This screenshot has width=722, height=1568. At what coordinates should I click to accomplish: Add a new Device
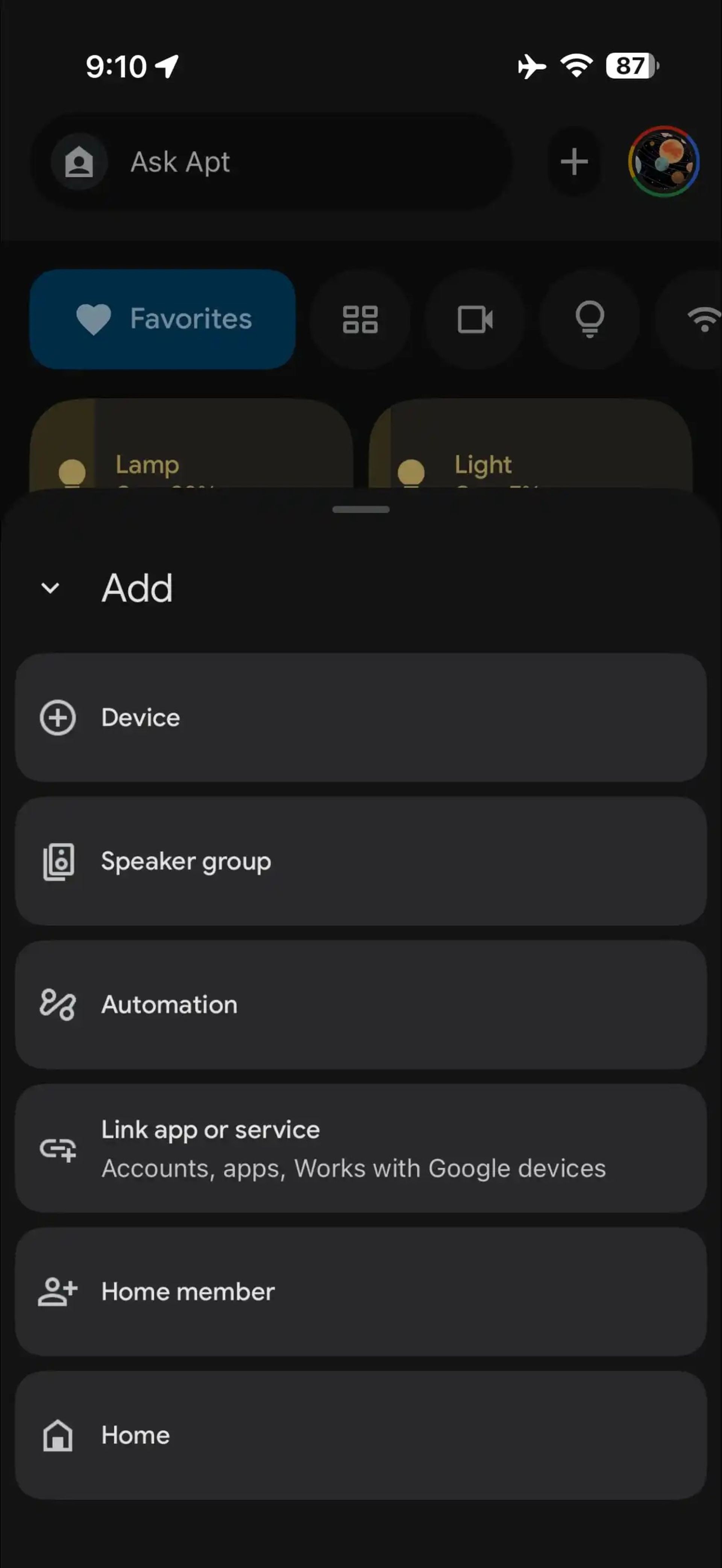click(360, 718)
